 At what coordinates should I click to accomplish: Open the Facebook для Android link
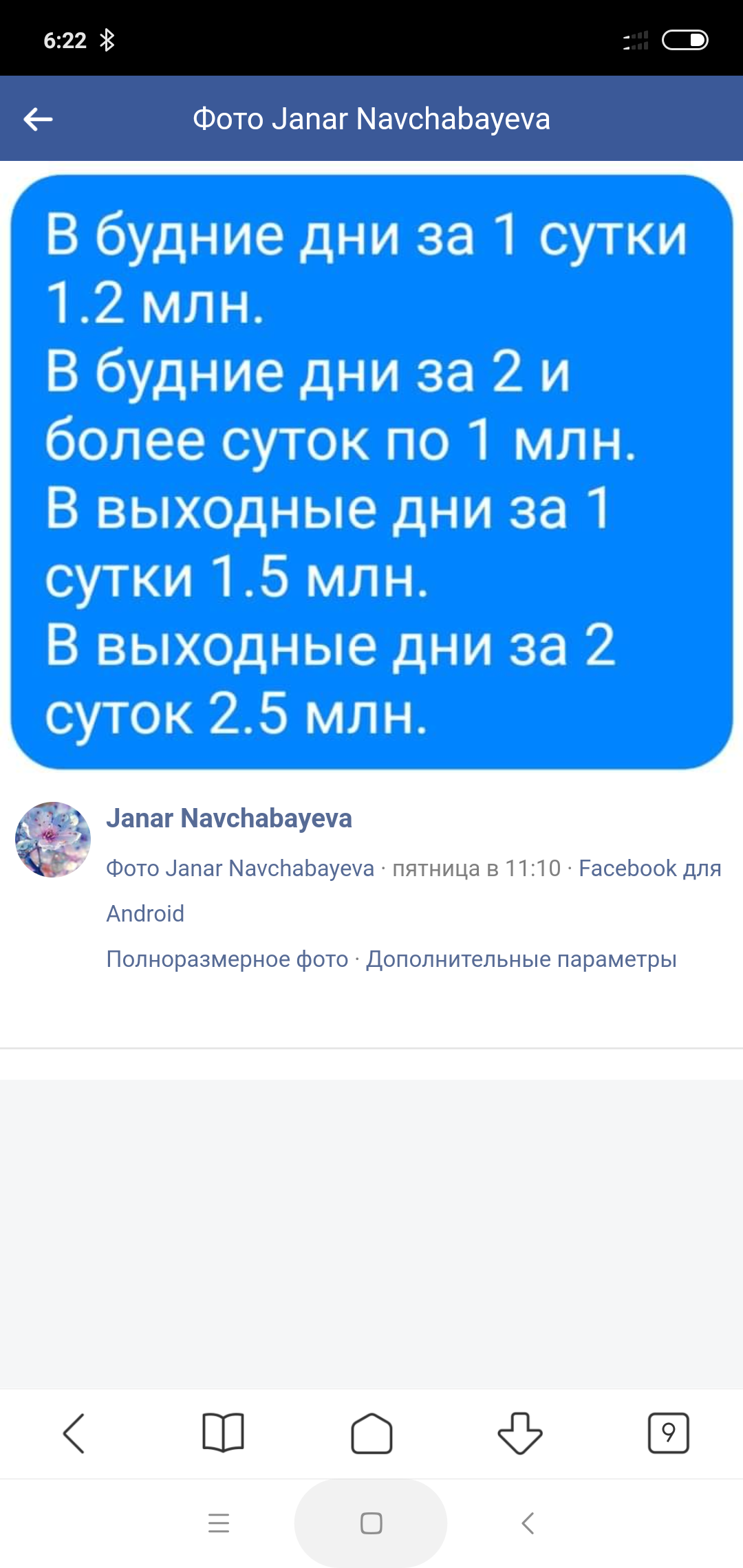(x=413, y=891)
